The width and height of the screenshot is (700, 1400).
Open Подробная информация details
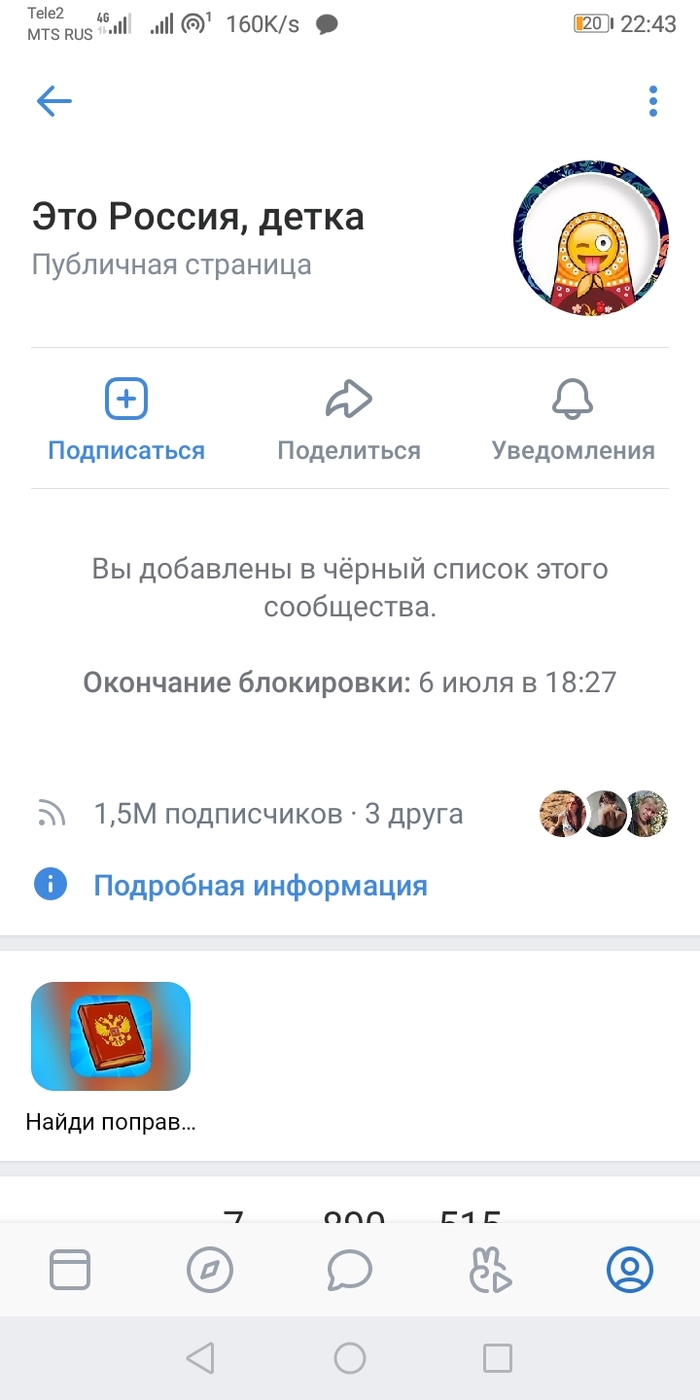click(x=260, y=885)
